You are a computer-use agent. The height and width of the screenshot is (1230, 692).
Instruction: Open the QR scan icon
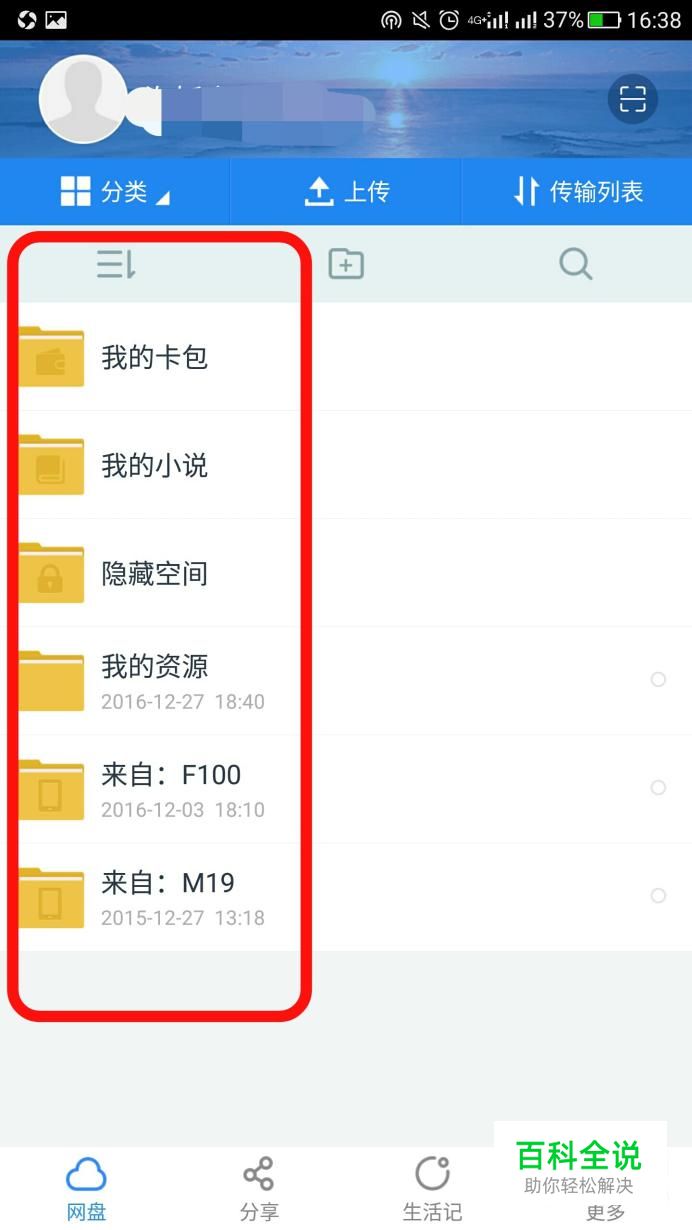click(632, 98)
